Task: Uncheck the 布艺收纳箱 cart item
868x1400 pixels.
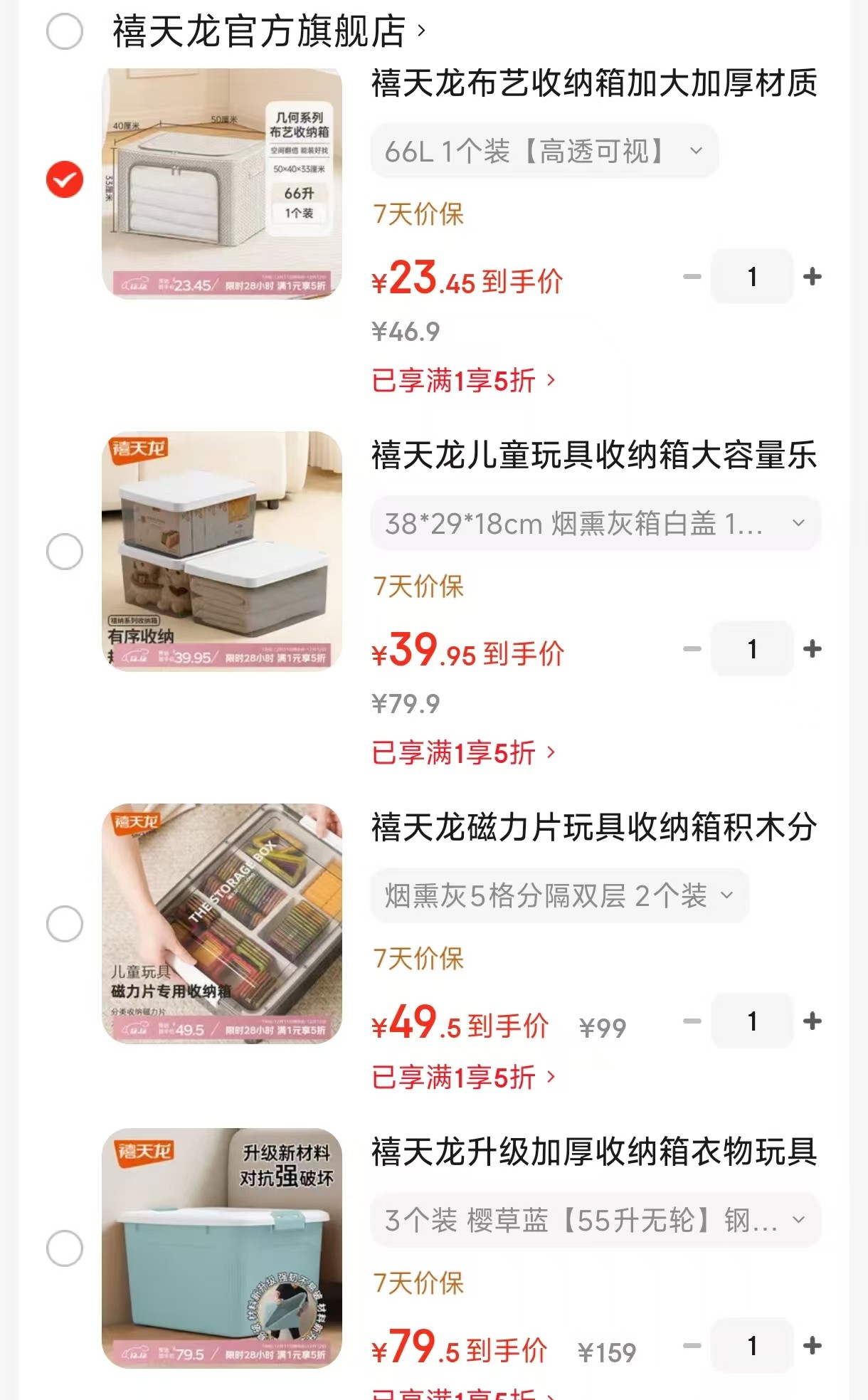Action: 65,179
